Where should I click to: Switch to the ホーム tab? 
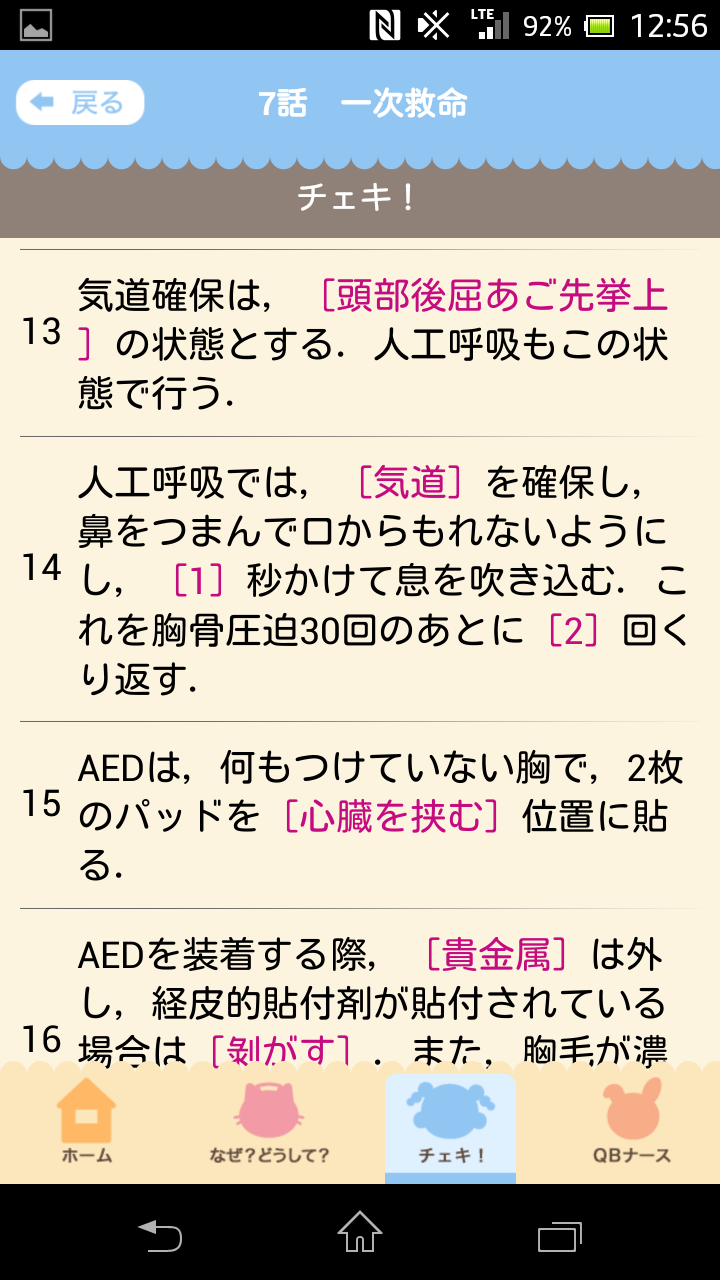point(86,1122)
